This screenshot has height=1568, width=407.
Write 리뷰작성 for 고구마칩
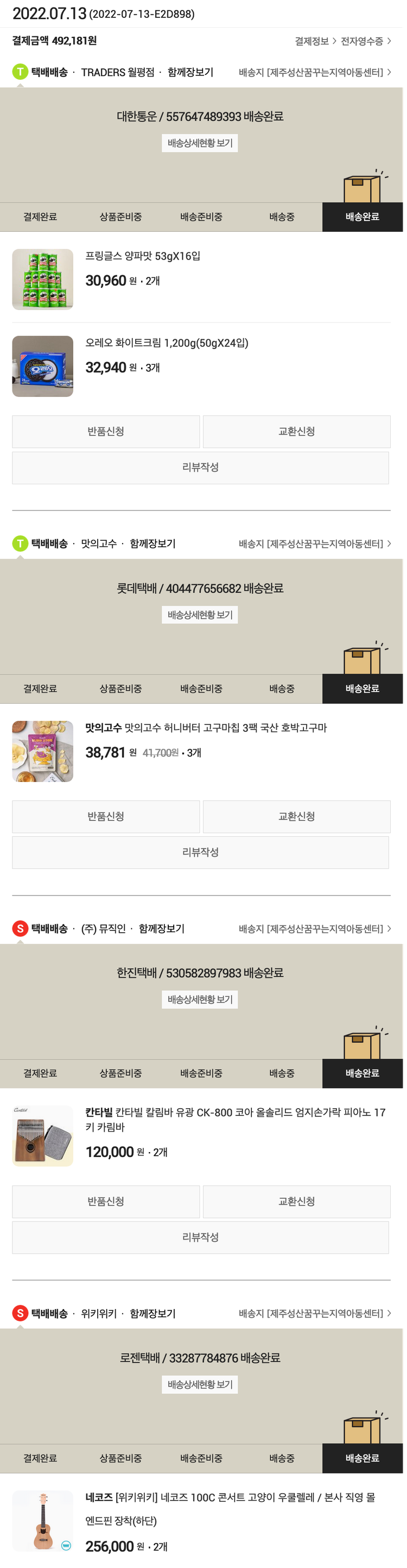coord(200,852)
